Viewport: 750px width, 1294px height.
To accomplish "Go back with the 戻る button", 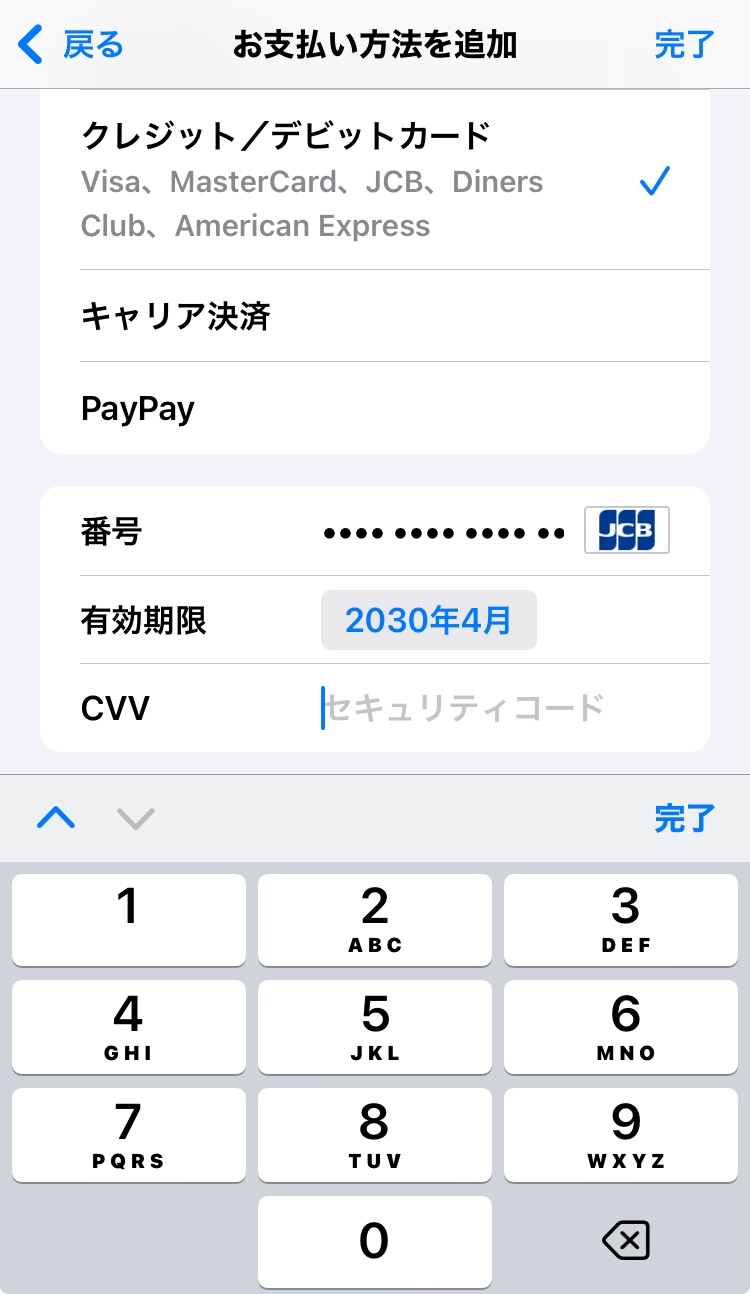I will point(72,45).
